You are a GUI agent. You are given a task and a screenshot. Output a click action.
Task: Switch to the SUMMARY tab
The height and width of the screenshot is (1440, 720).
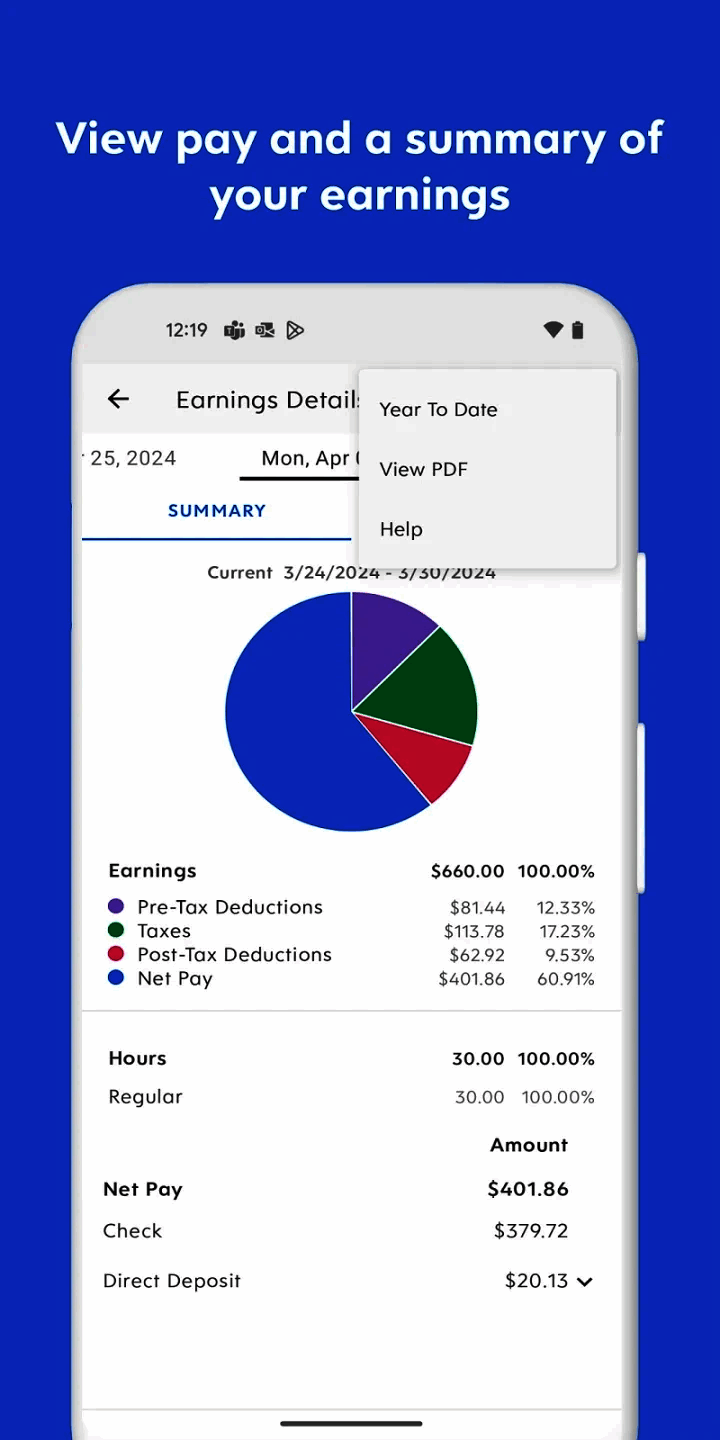point(217,510)
